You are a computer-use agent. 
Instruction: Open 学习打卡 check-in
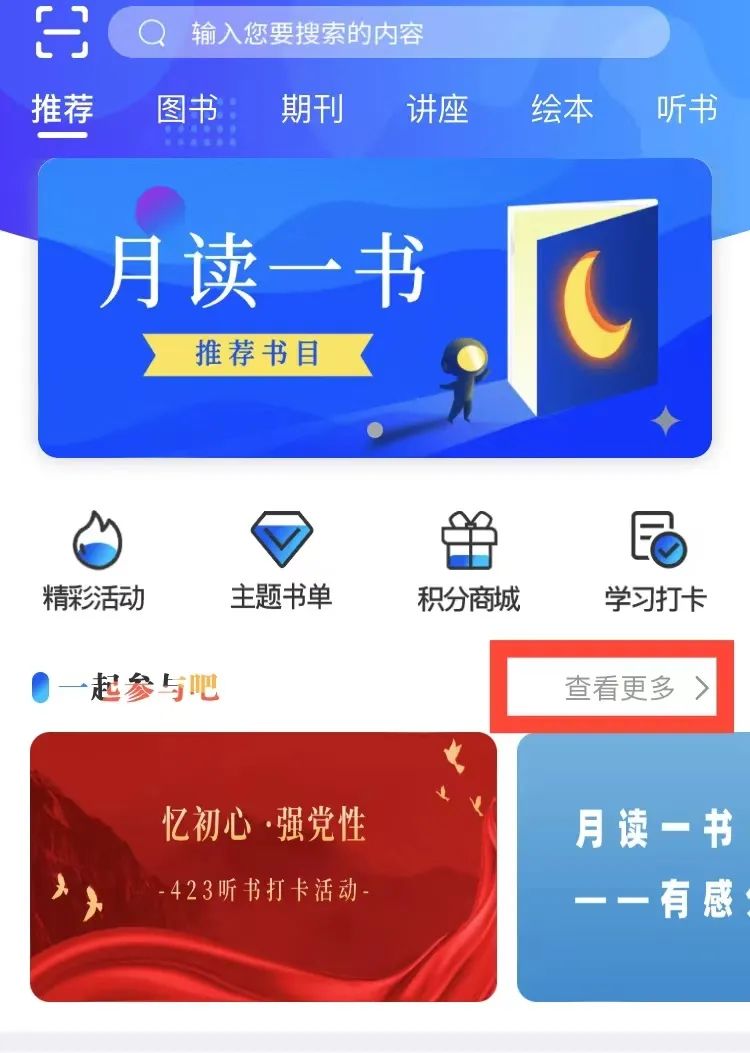pos(656,562)
